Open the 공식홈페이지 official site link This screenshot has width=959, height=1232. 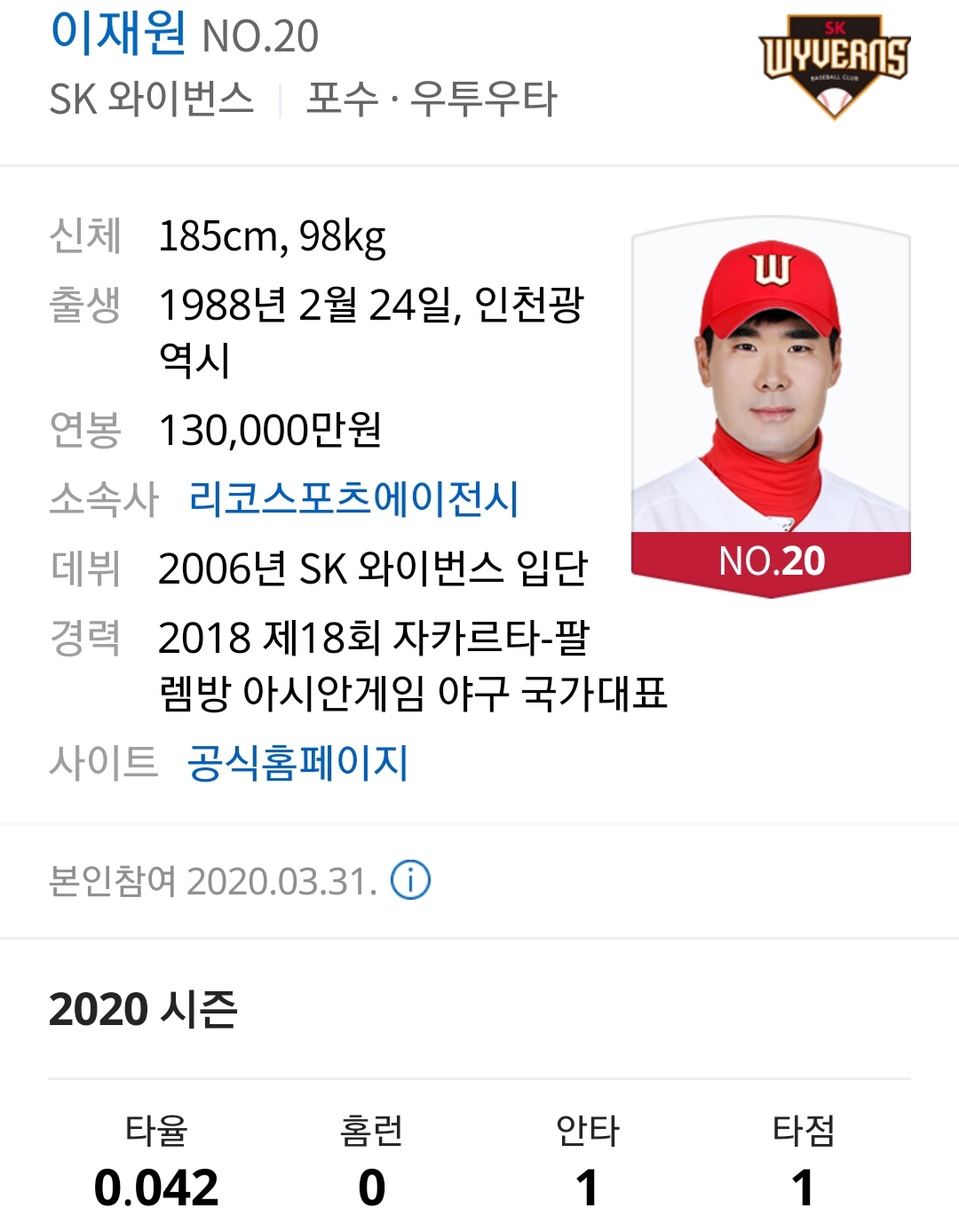tap(297, 762)
